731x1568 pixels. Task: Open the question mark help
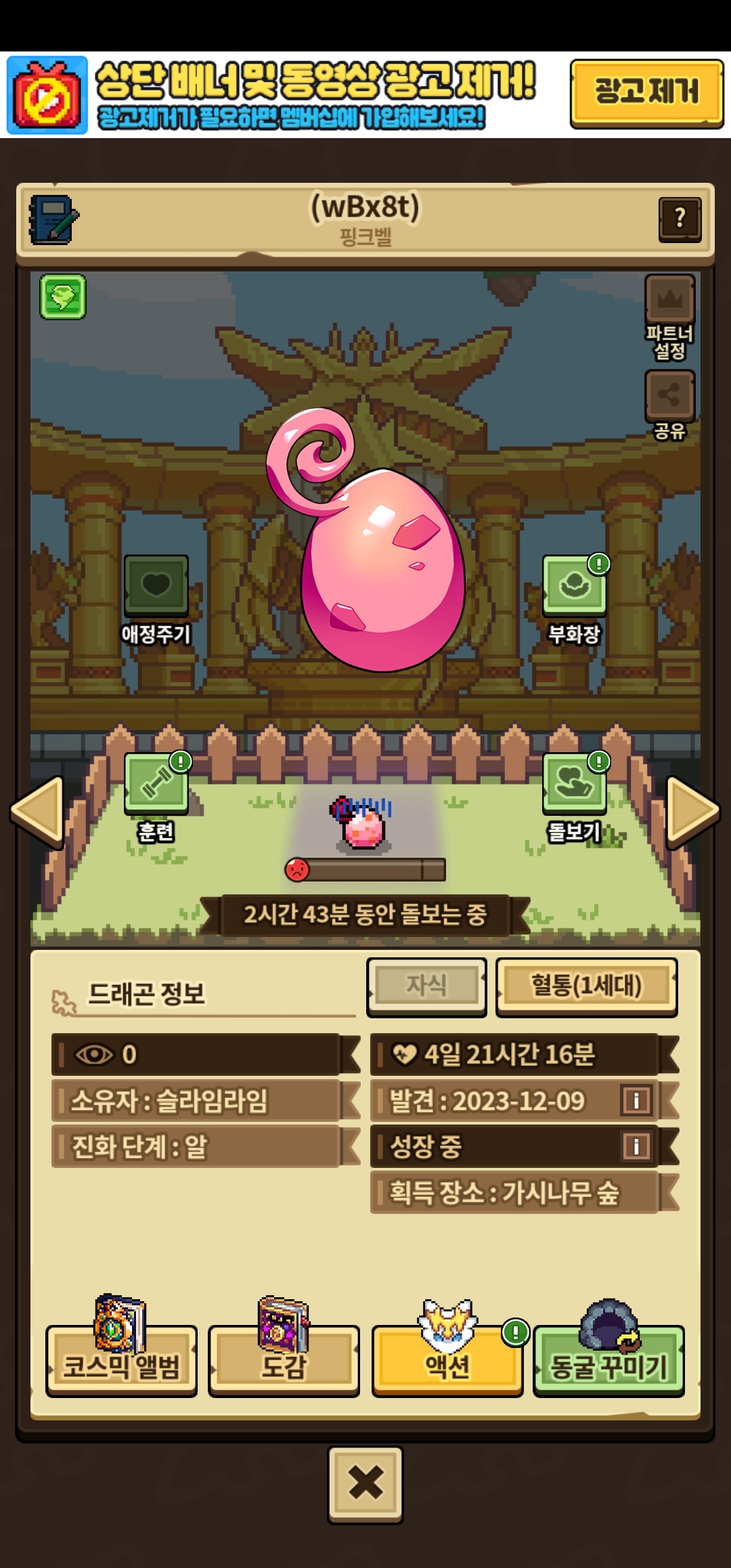[680, 219]
